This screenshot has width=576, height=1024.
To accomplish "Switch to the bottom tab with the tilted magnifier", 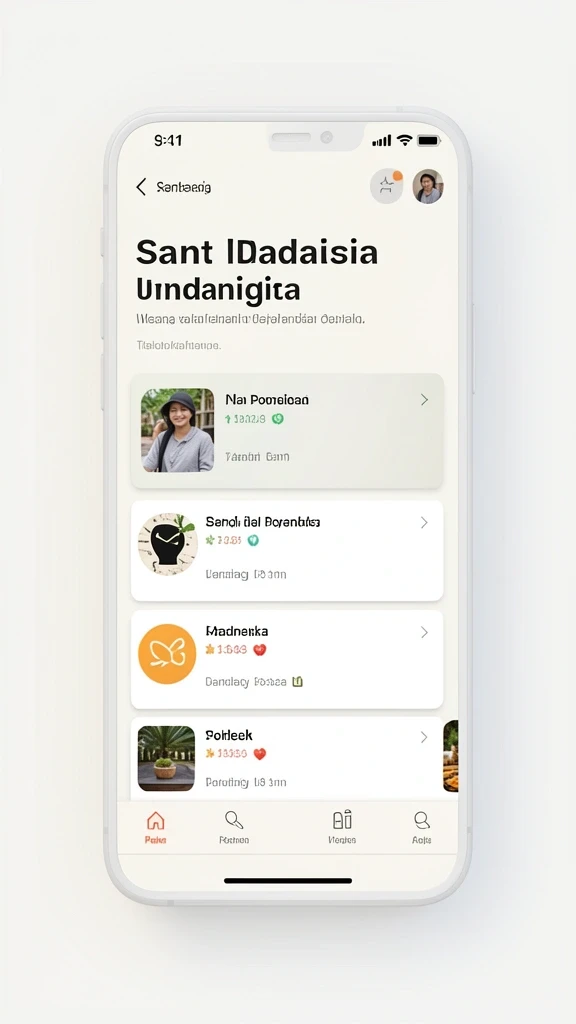I will [x=422, y=827].
